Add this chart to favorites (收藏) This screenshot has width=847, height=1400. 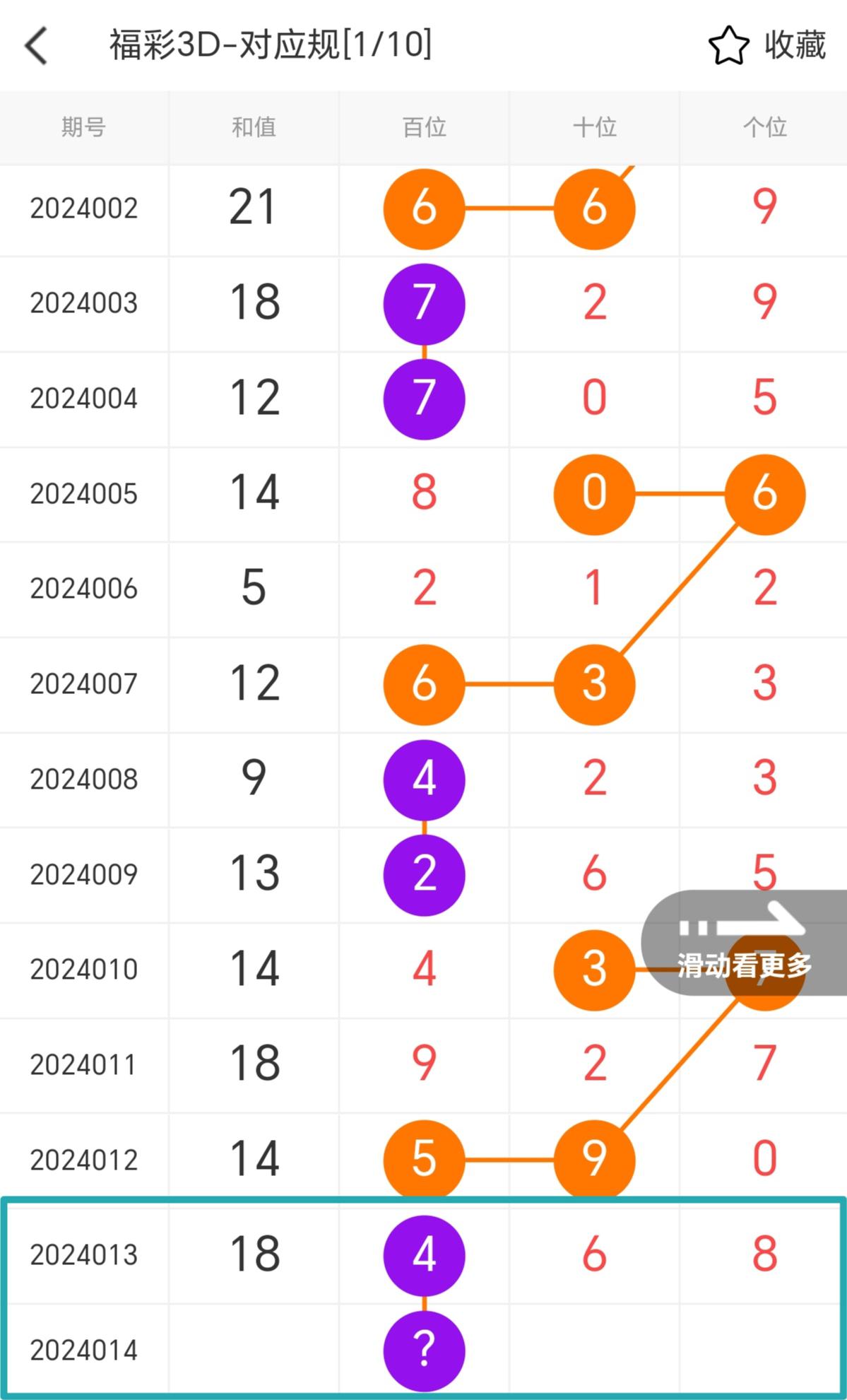(x=767, y=46)
